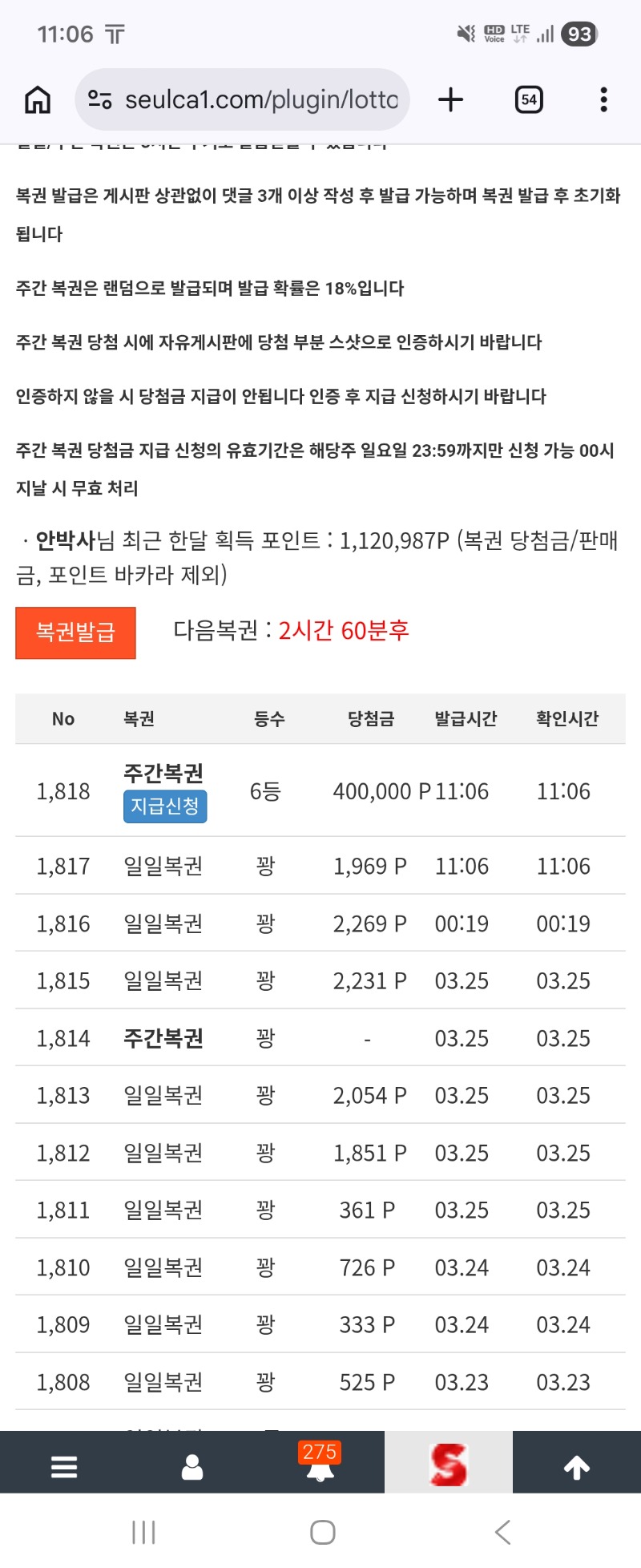Jump to the top with the up arrow
Viewport: 641px width, 1568px height.
[x=577, y=1466]
